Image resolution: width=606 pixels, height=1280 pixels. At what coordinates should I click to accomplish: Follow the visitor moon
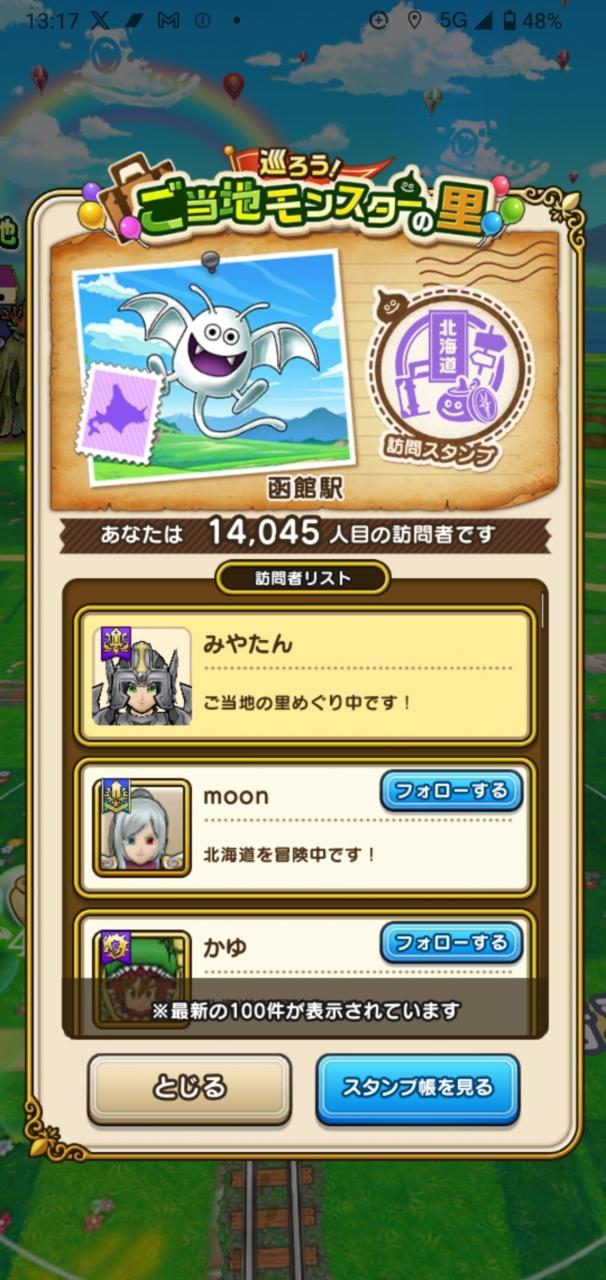pyautogui.click(x=451, y=791)
